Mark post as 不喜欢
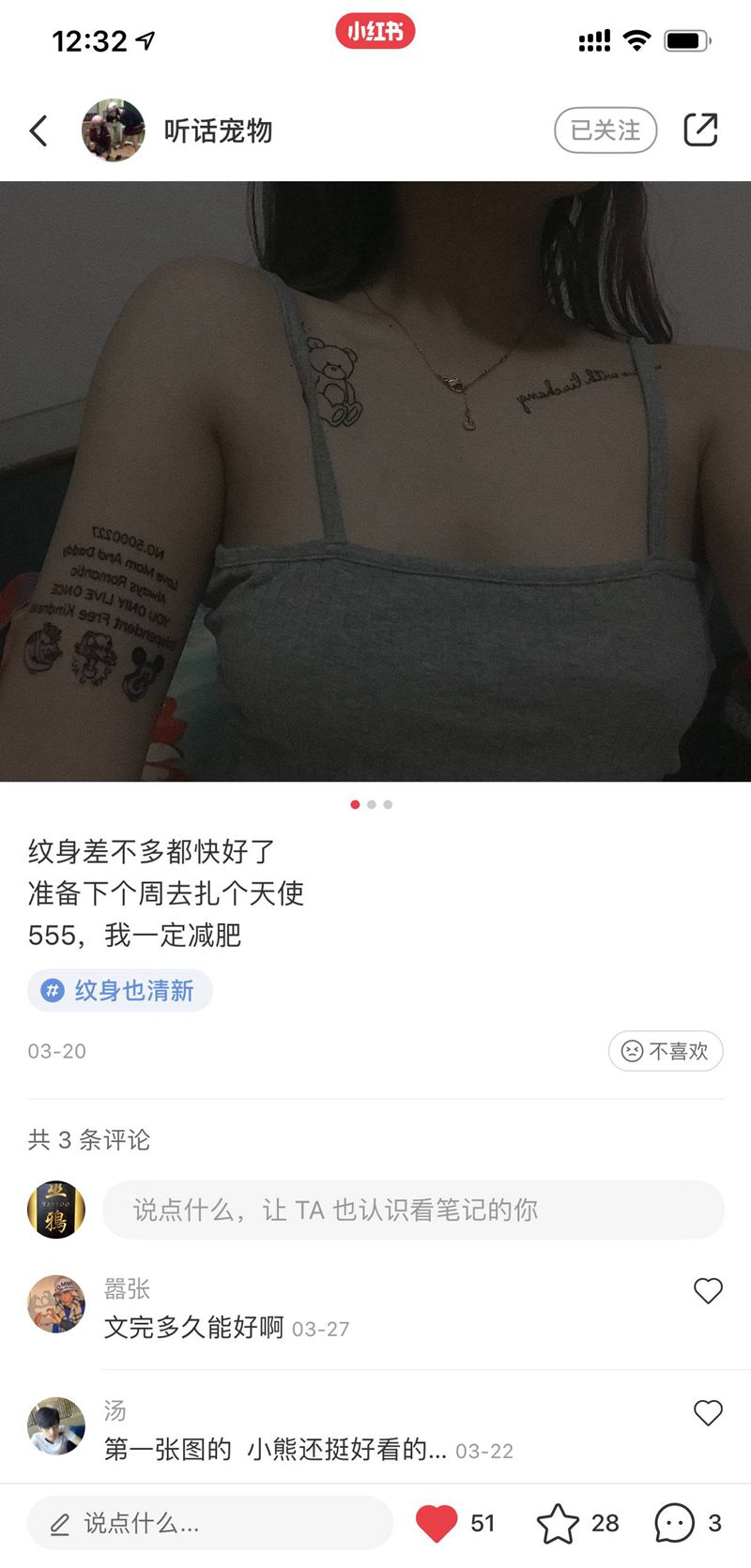 click(x=666, y=1051)
